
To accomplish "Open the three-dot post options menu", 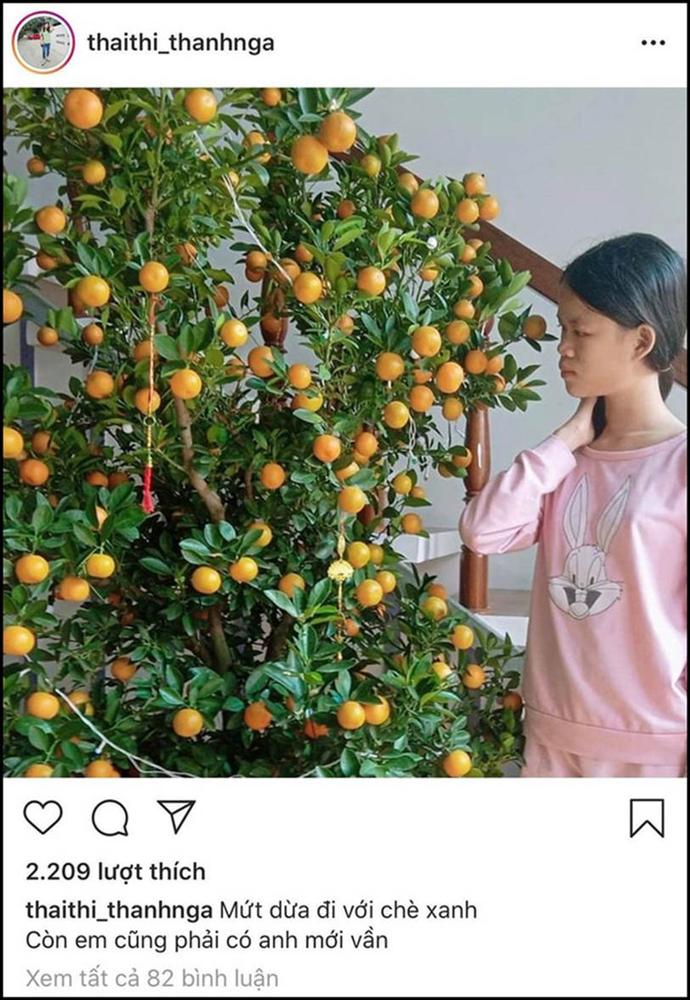I will (652, 43).
